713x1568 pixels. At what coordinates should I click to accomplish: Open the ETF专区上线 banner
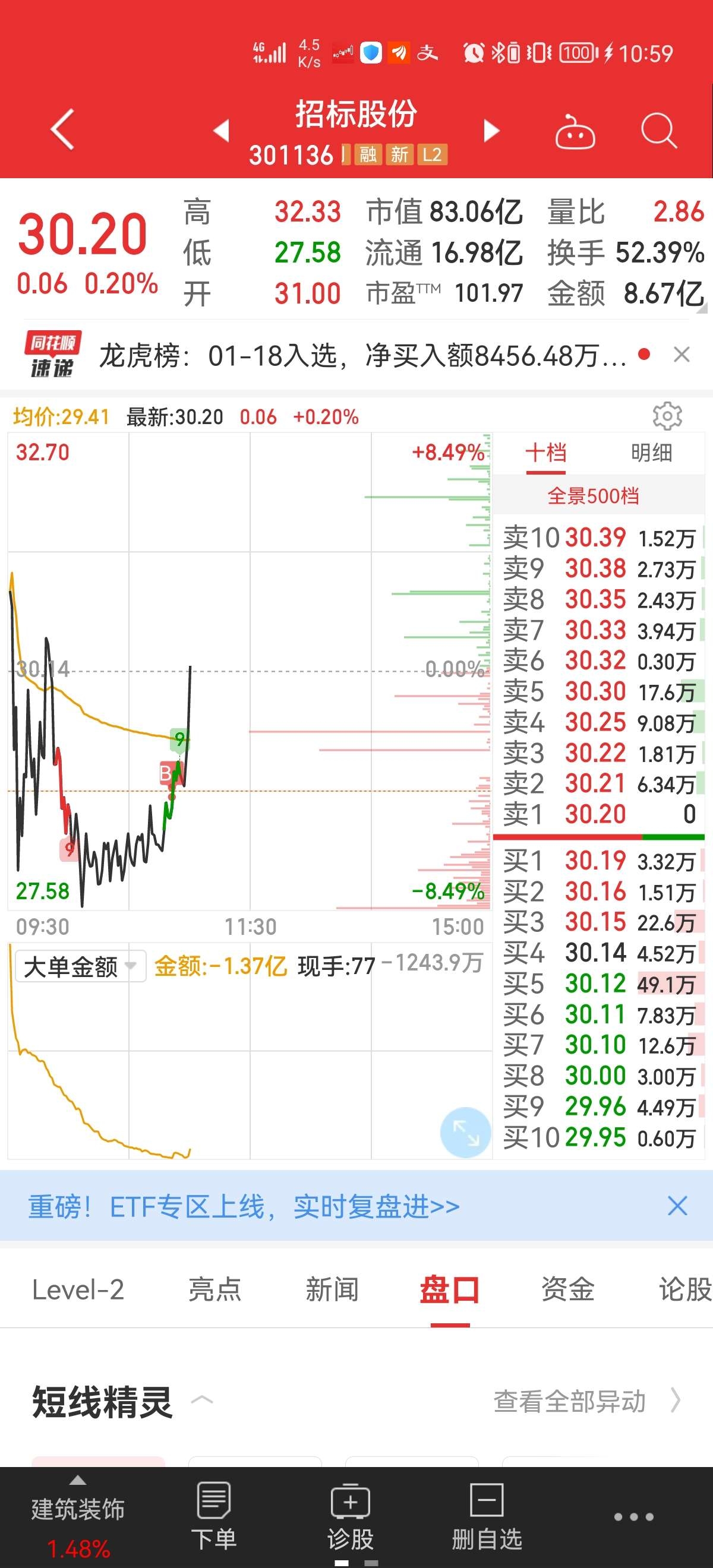tap(244, 1206)
